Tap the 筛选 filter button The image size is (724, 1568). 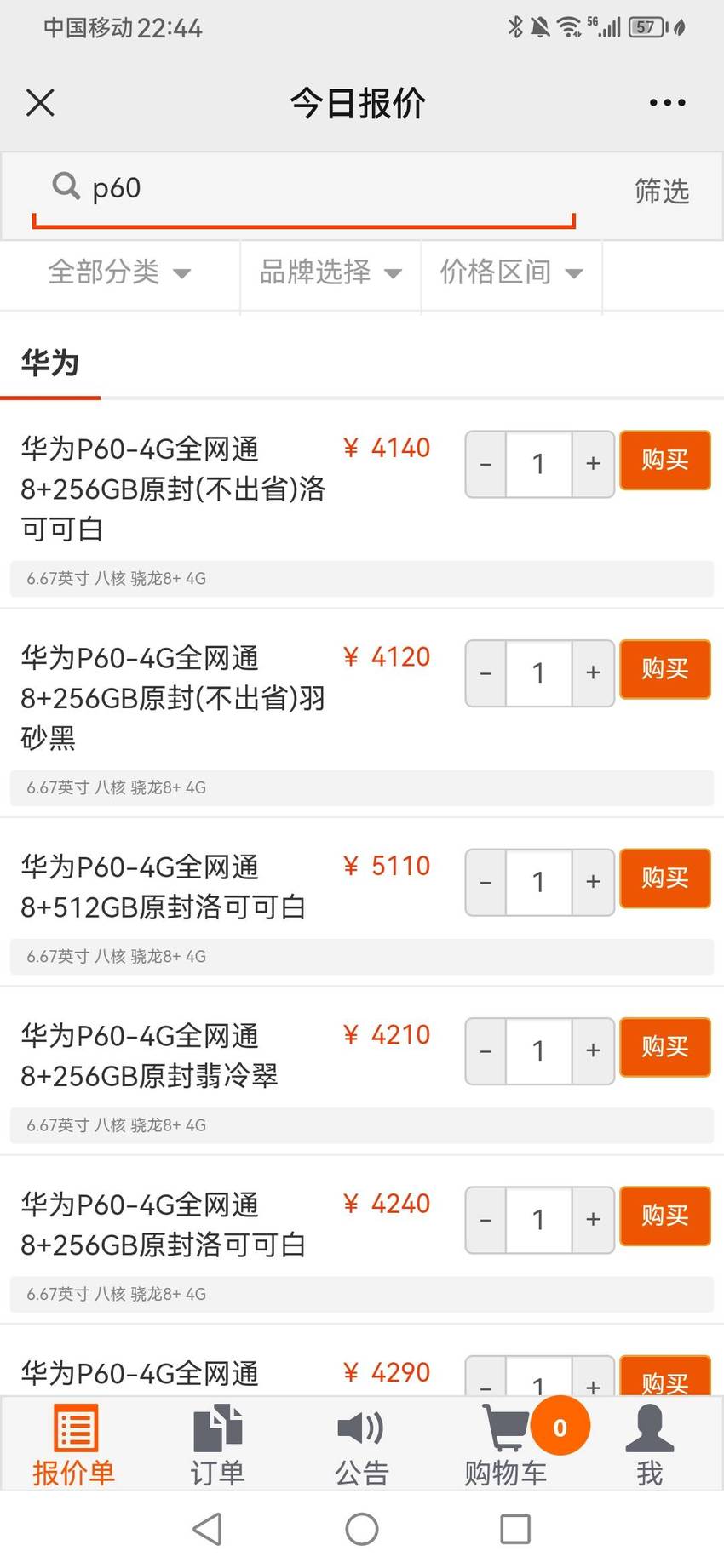point(662,191)
